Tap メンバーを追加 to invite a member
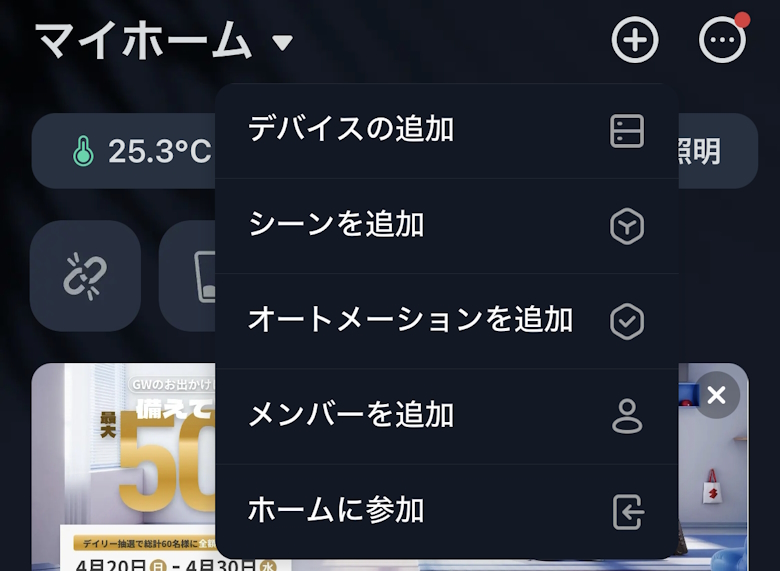This screenshot has height=571, width=780. point(446,416)
